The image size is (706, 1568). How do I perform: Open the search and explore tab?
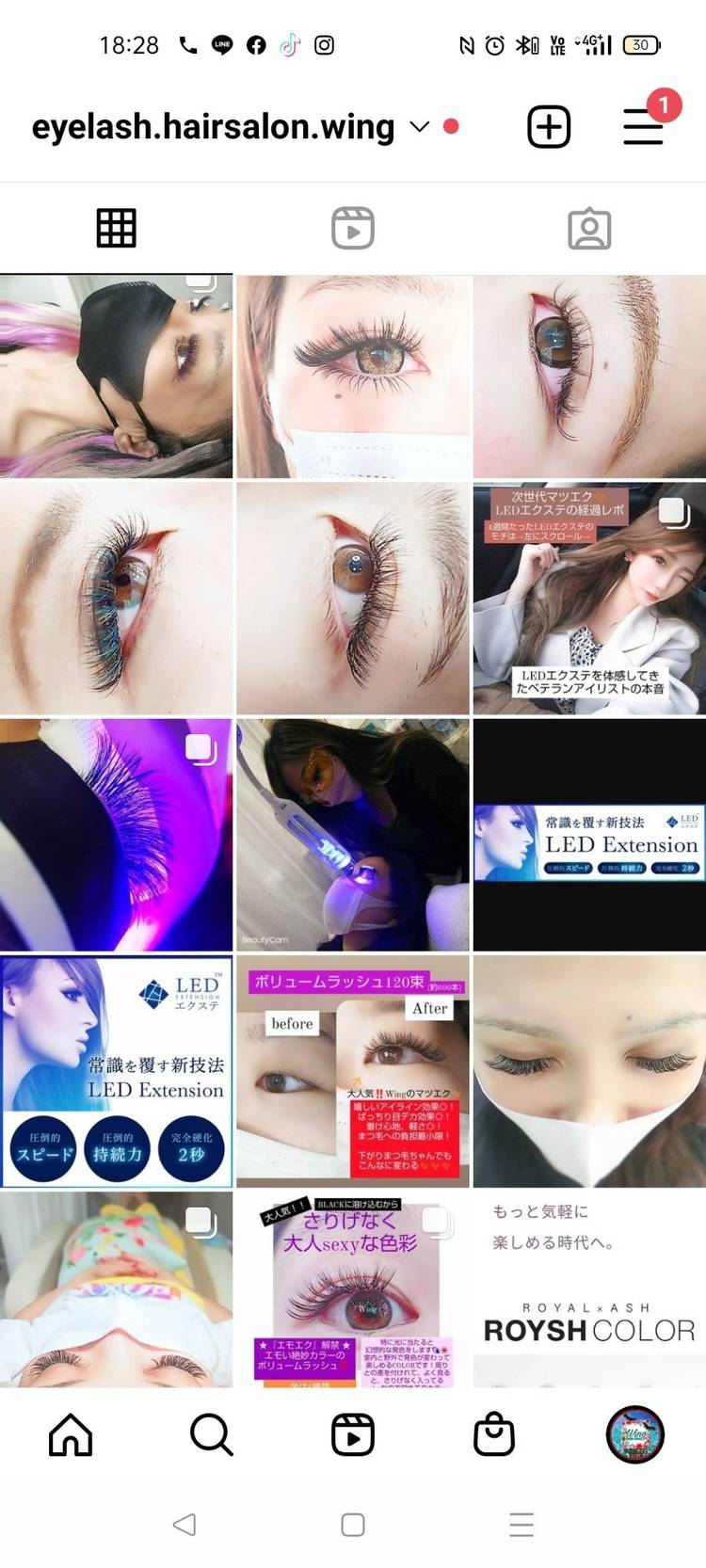click(x=212, y=1435)
